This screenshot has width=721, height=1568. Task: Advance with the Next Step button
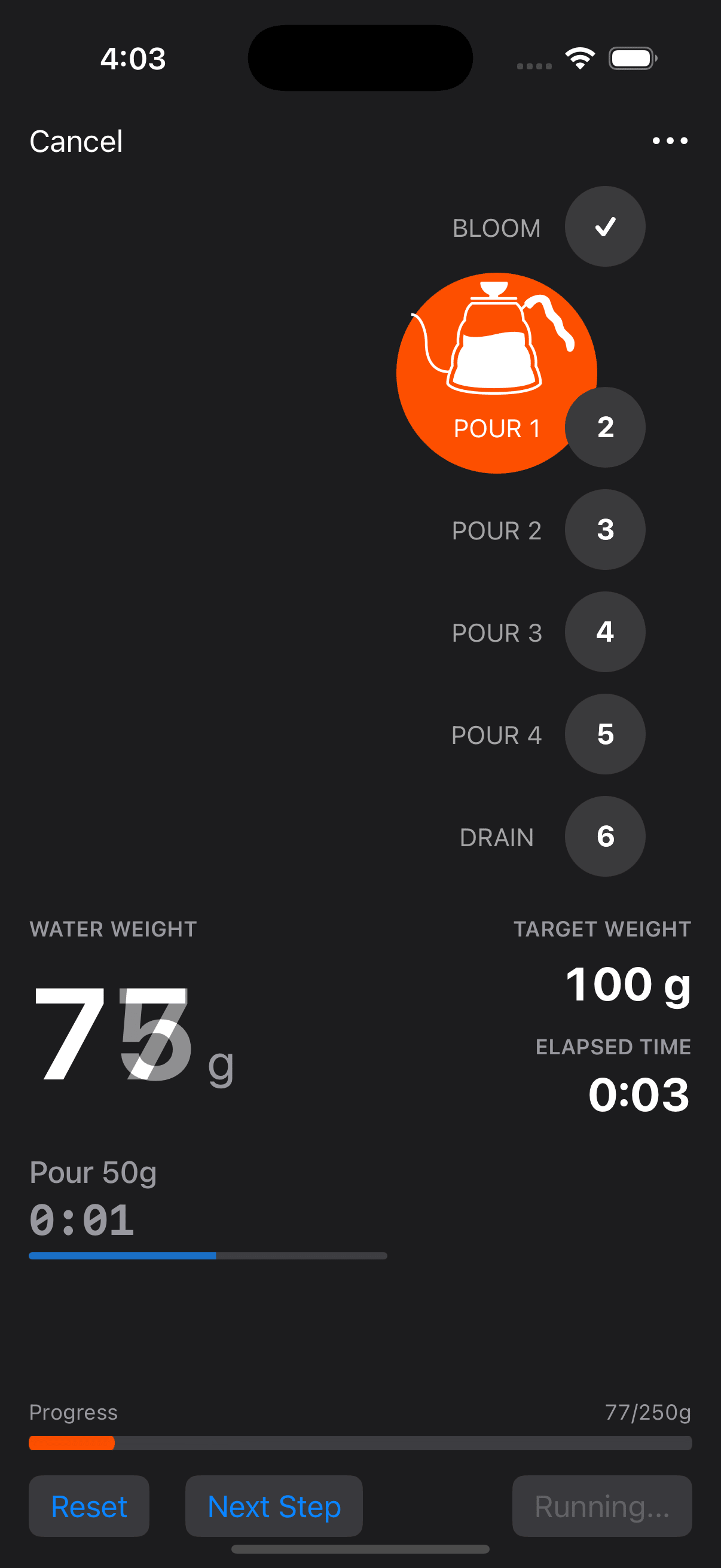tap(274, 1506)
